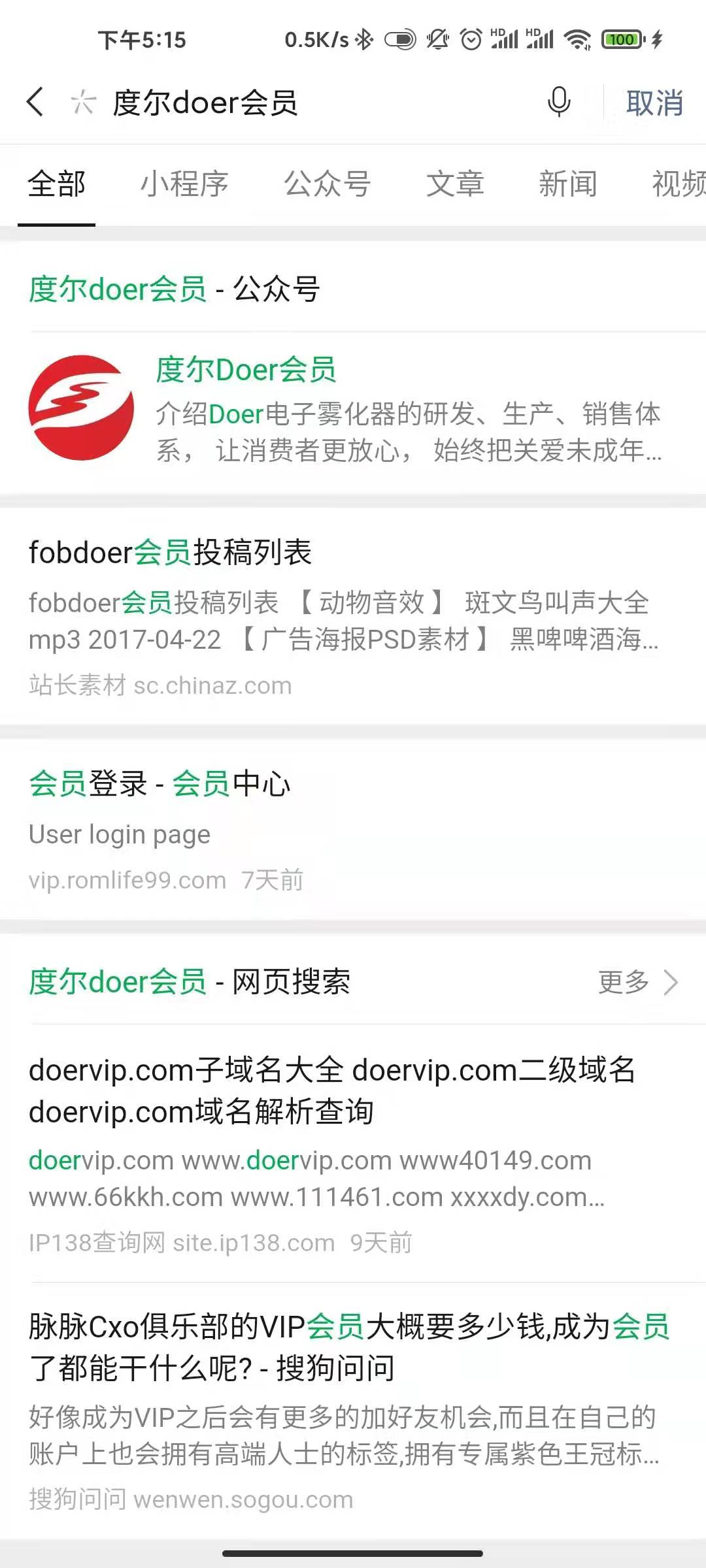Go back using the top-left arrow
The width and height of the screenshot is (706, 1568).
35,103
